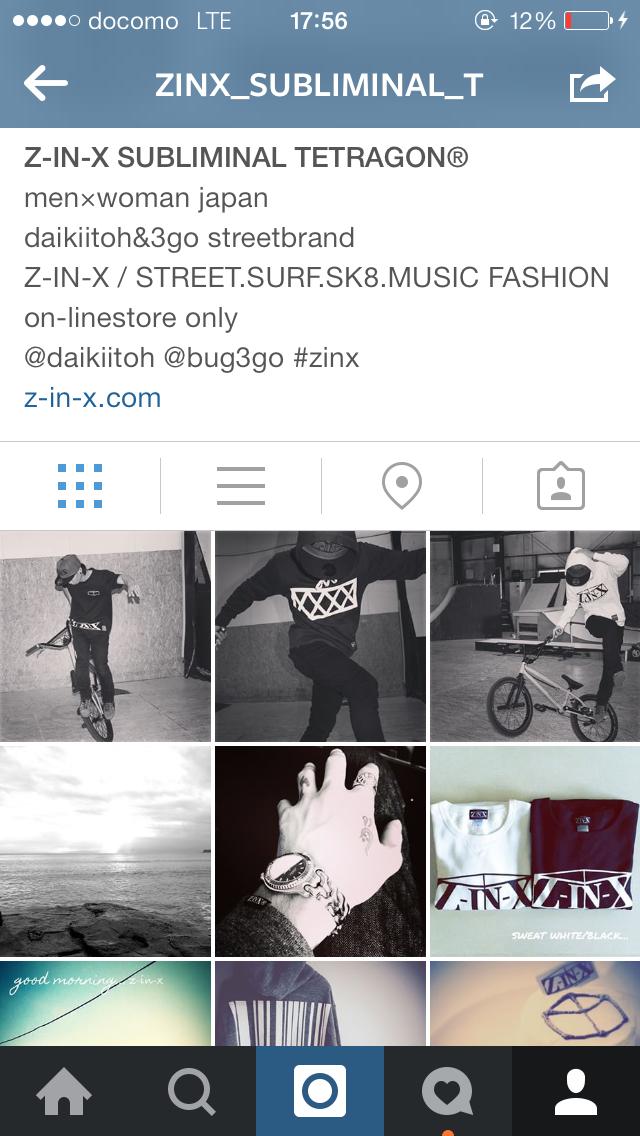Open photo of BMX rider in black tee
The height and width of the screenshot is (1136, 640).
coord(105,636)
